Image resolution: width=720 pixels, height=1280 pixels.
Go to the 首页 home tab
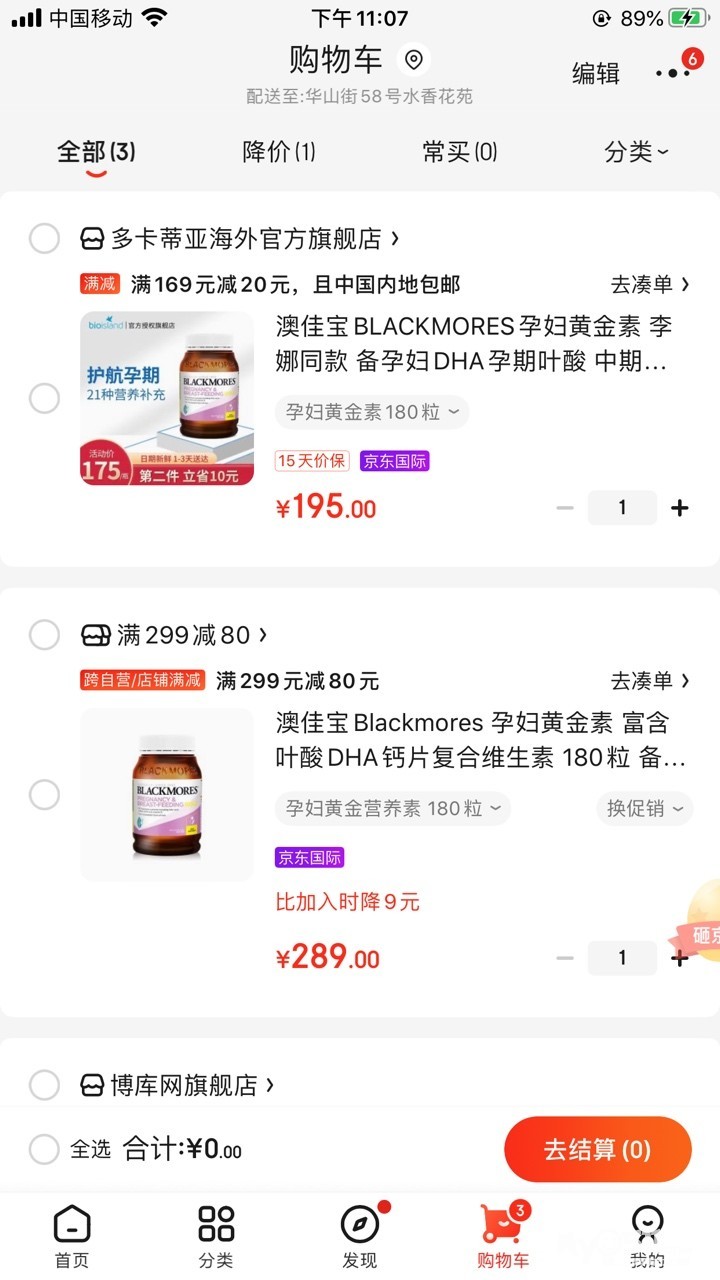72,1236
